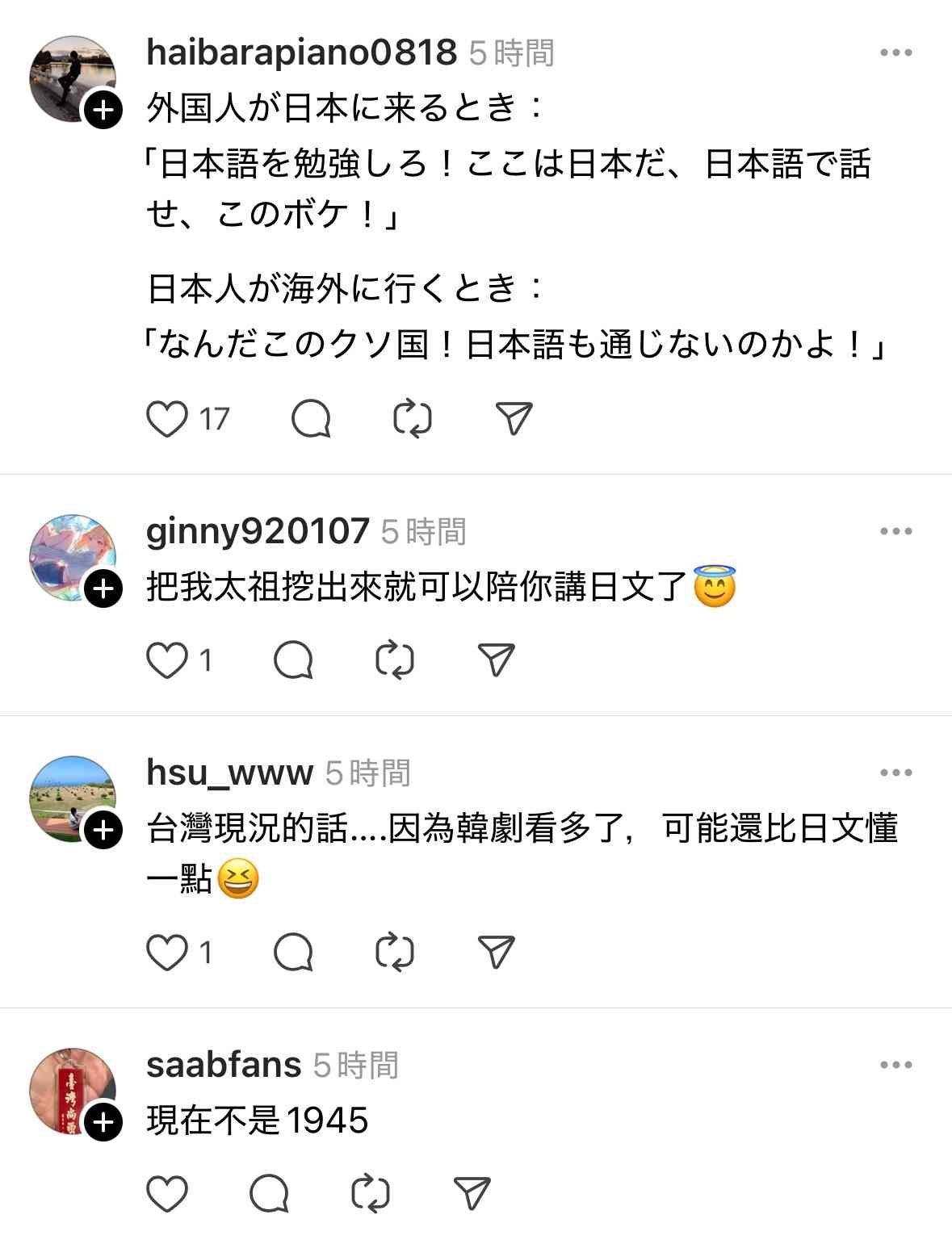The image size is (952, 1244).
Task: Reply to ginny920107's comment
Action: (293, 660)
